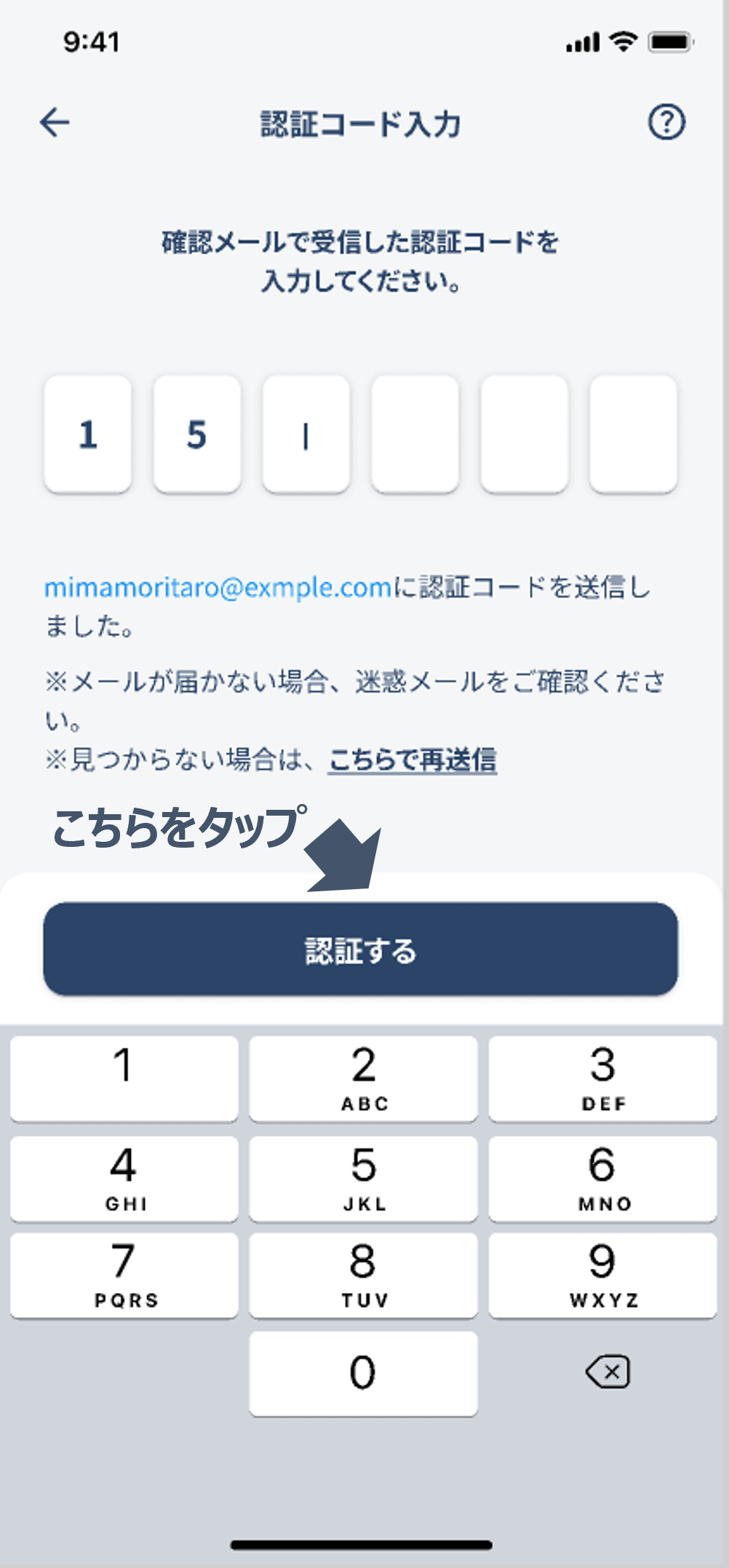Type digit 3 on the keypad
The image size is (729, 1568).
point(602,1078)
